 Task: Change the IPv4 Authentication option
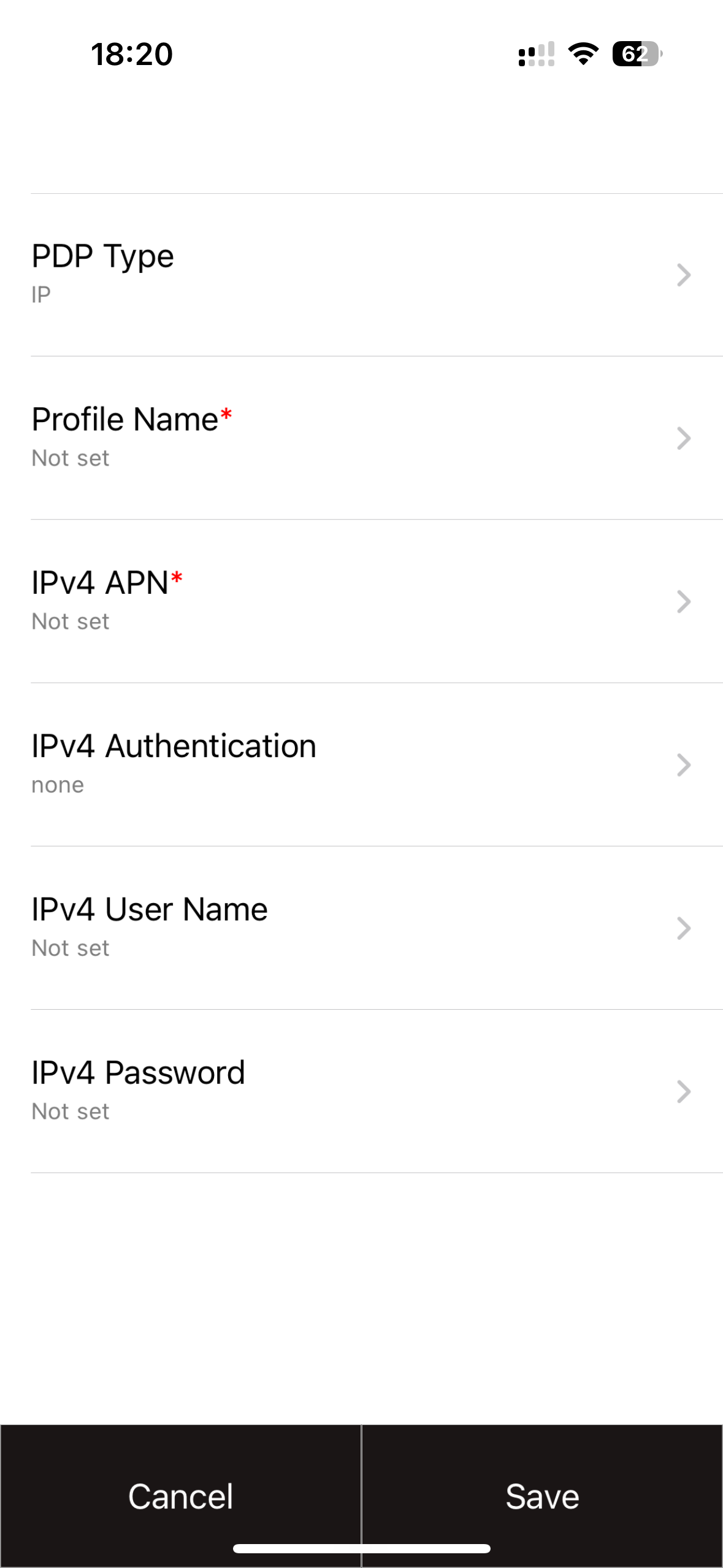point(377,764)
